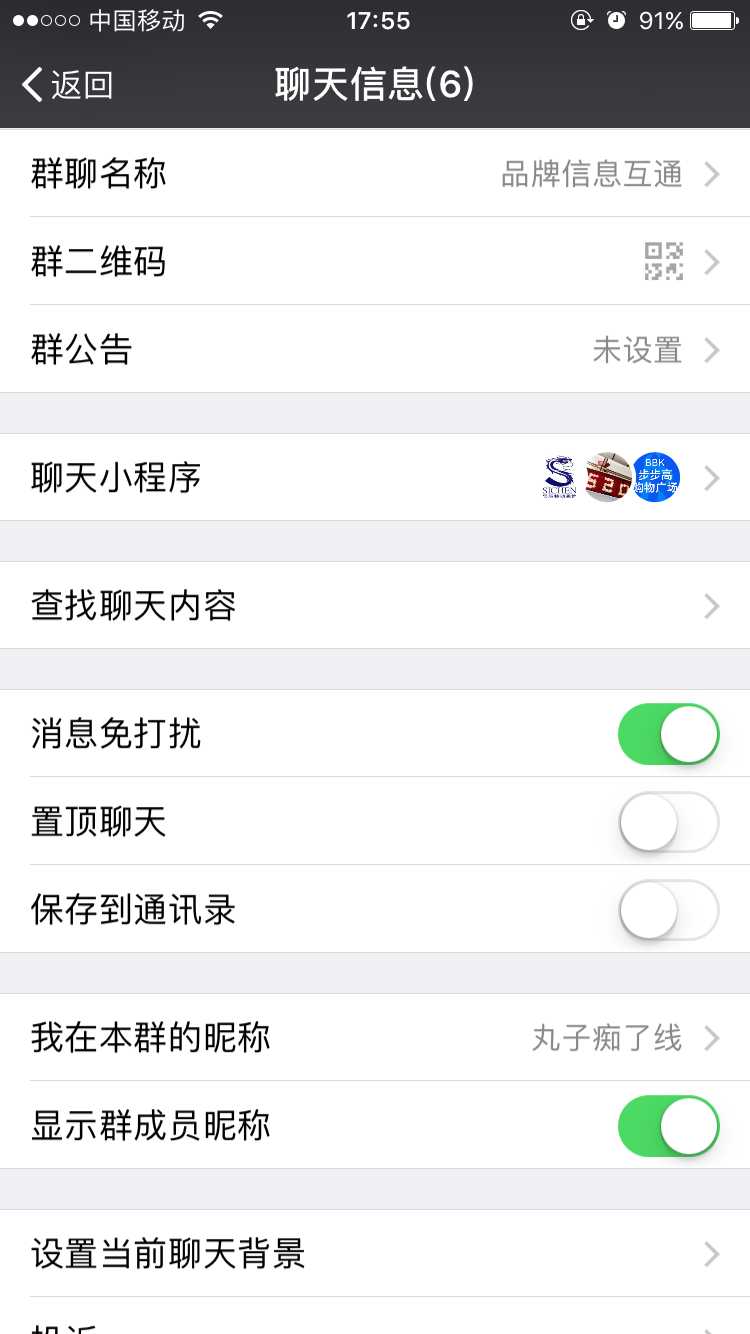Go back using the 返回 button

click(x=68, y=85)
